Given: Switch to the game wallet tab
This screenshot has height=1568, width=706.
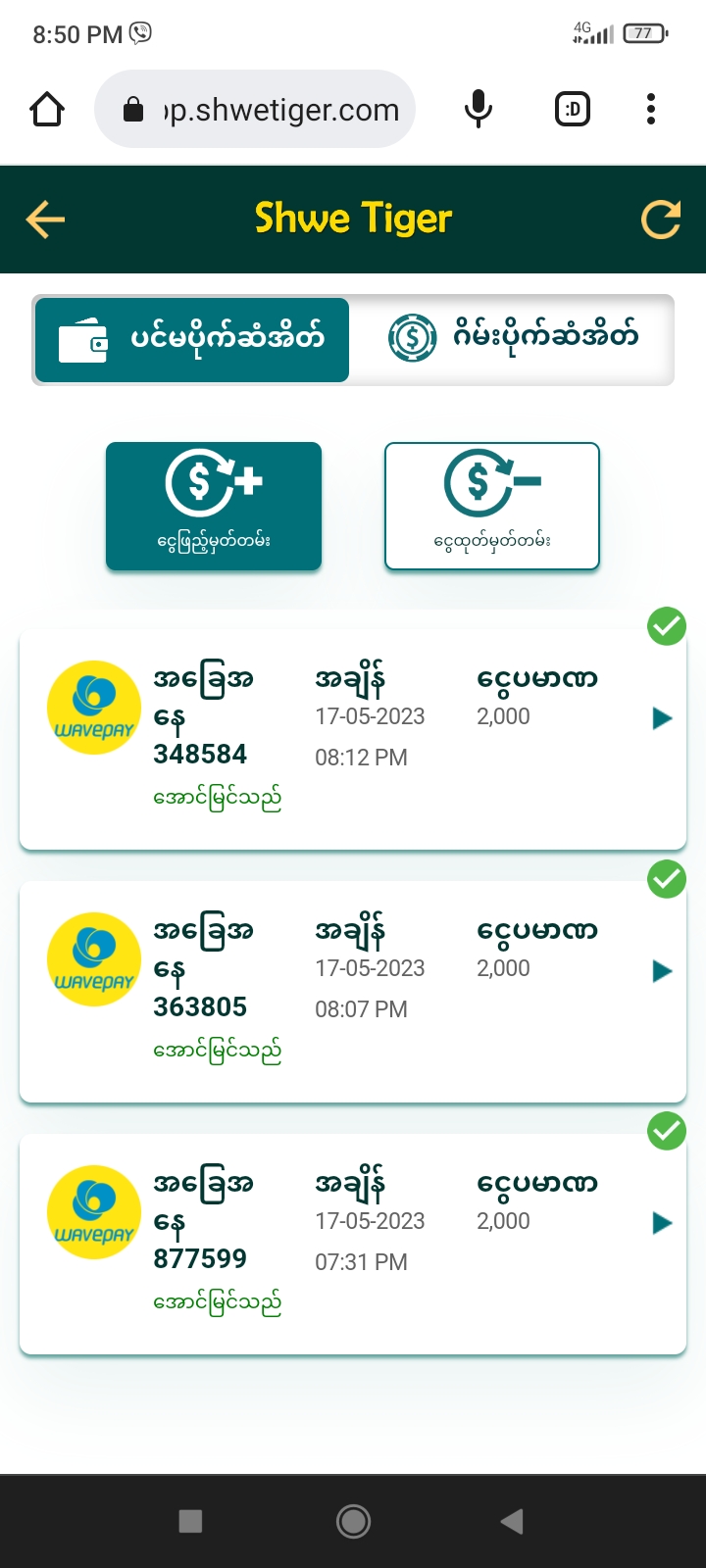Looking at the screenshot, I should [x=513, y=339].
